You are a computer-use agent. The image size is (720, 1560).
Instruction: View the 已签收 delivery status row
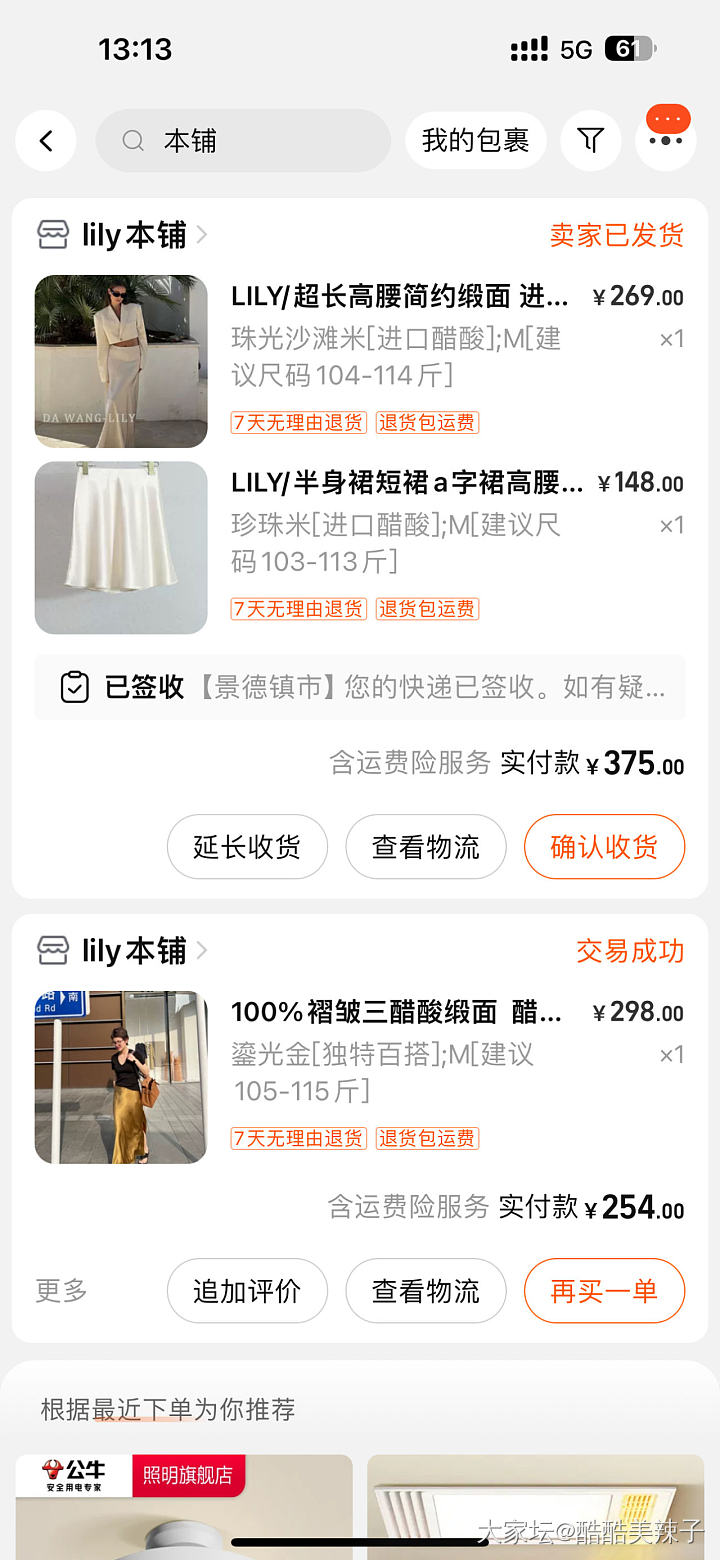(360, 687)
